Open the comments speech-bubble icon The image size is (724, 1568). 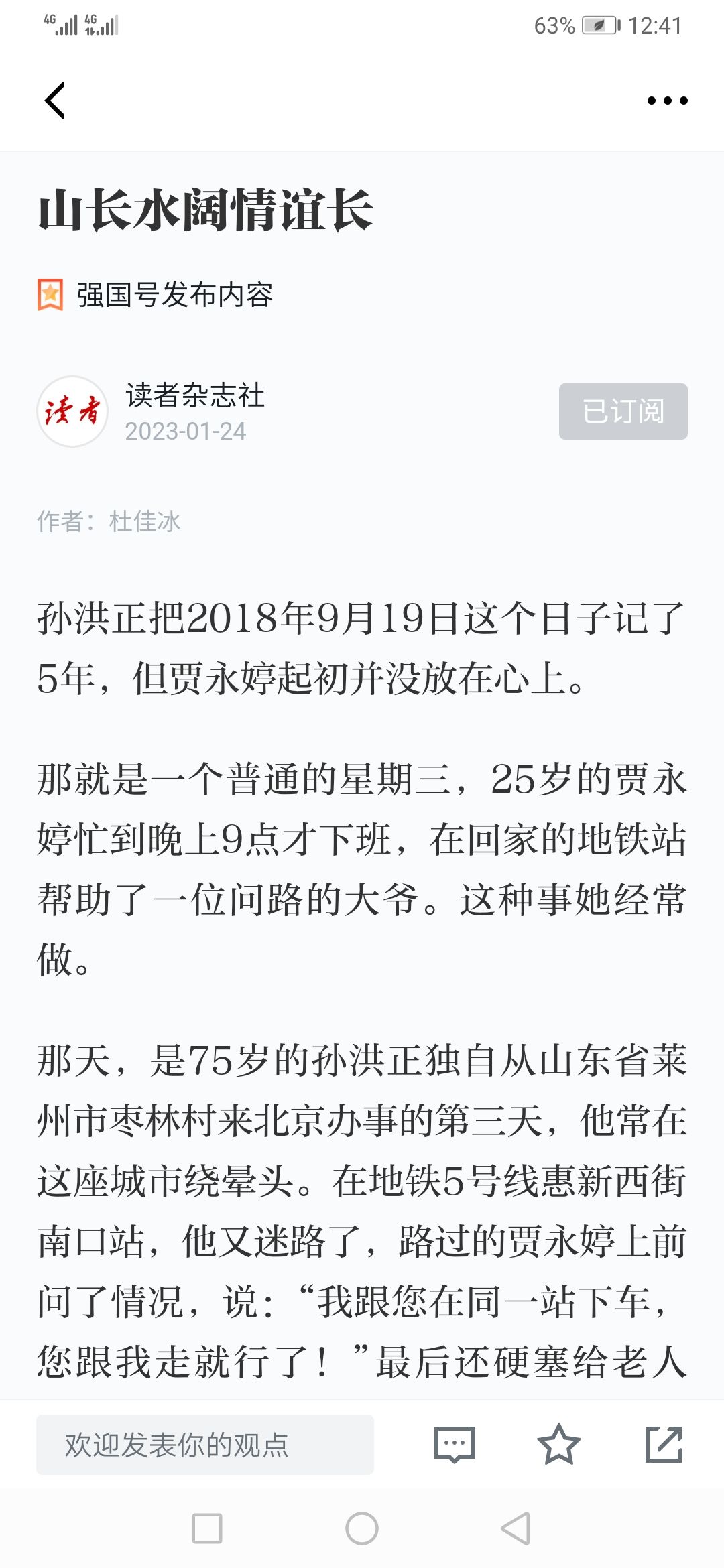point(455,1445)
